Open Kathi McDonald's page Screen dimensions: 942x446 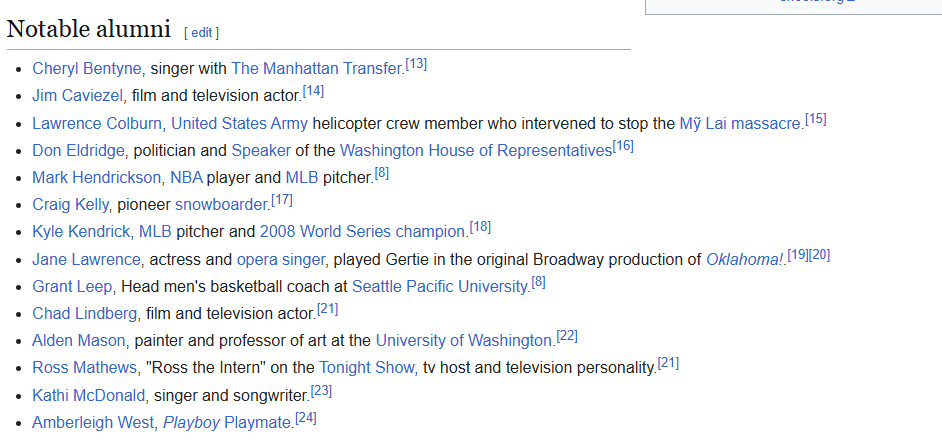click(x=89, y=395)
